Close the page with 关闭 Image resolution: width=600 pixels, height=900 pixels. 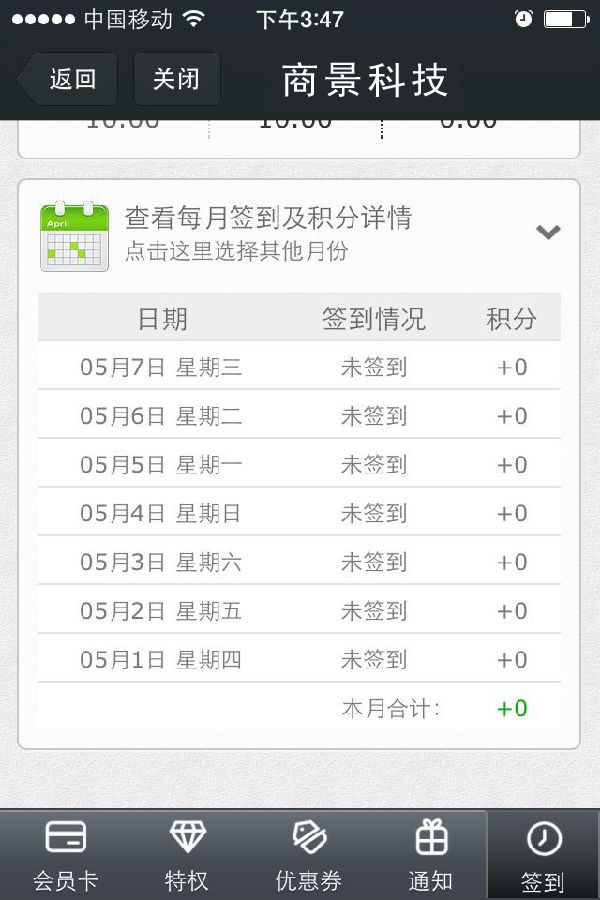coord(176,80)
